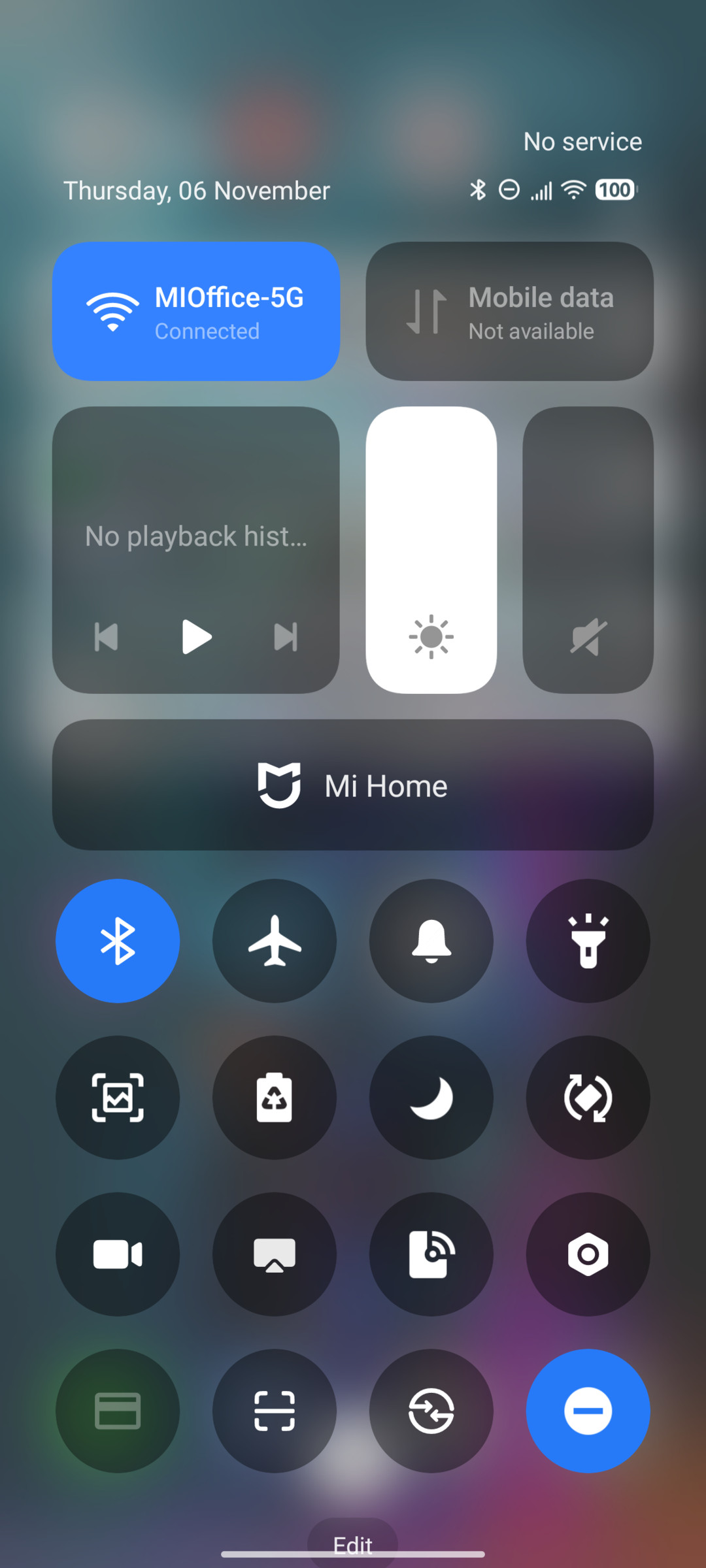The image size is (706, 1568).
Task: Enable battery saver
Action: click(275, 1098)
